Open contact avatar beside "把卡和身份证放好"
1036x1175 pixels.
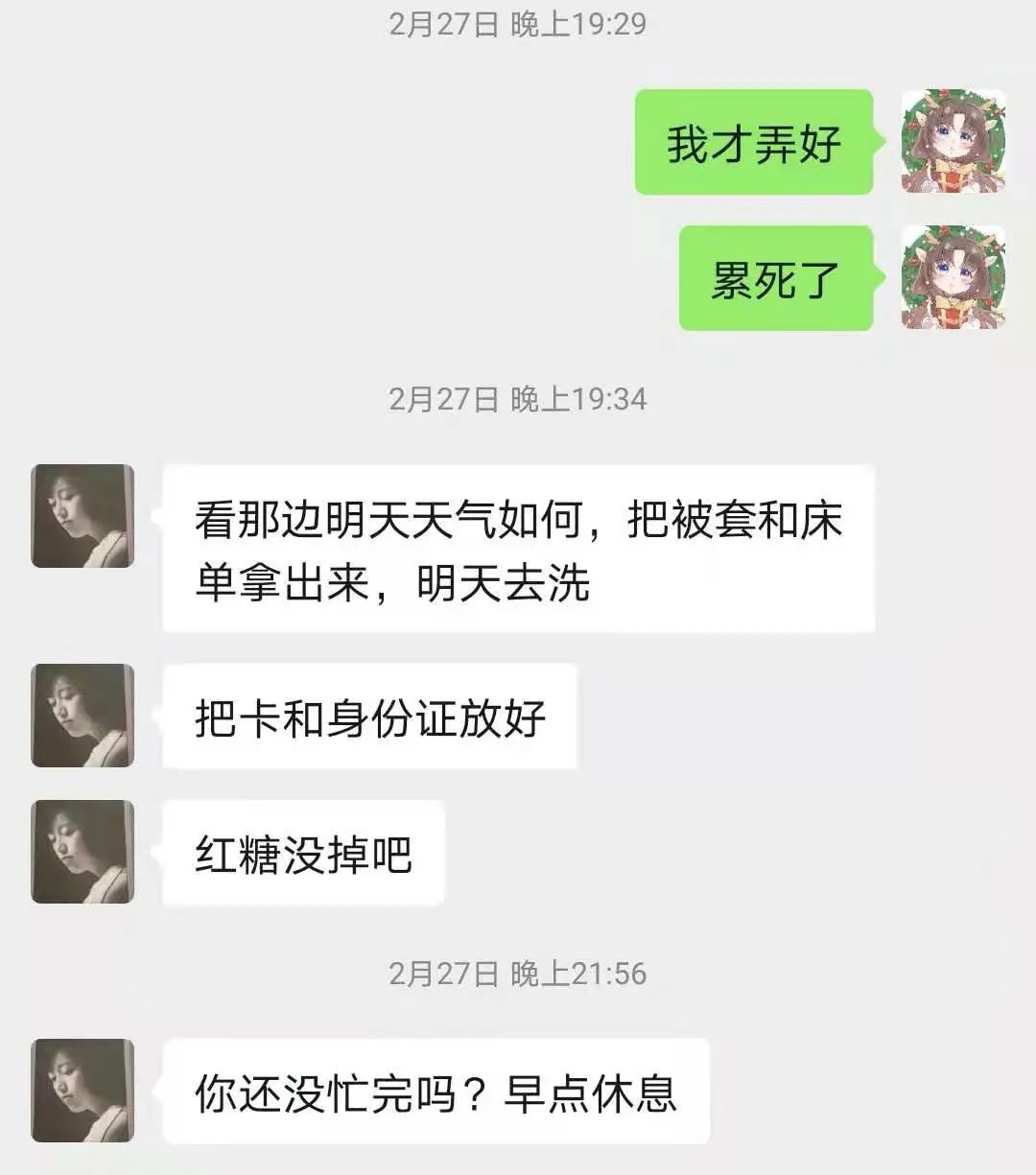pyautogui.click(x=82, y=716)
